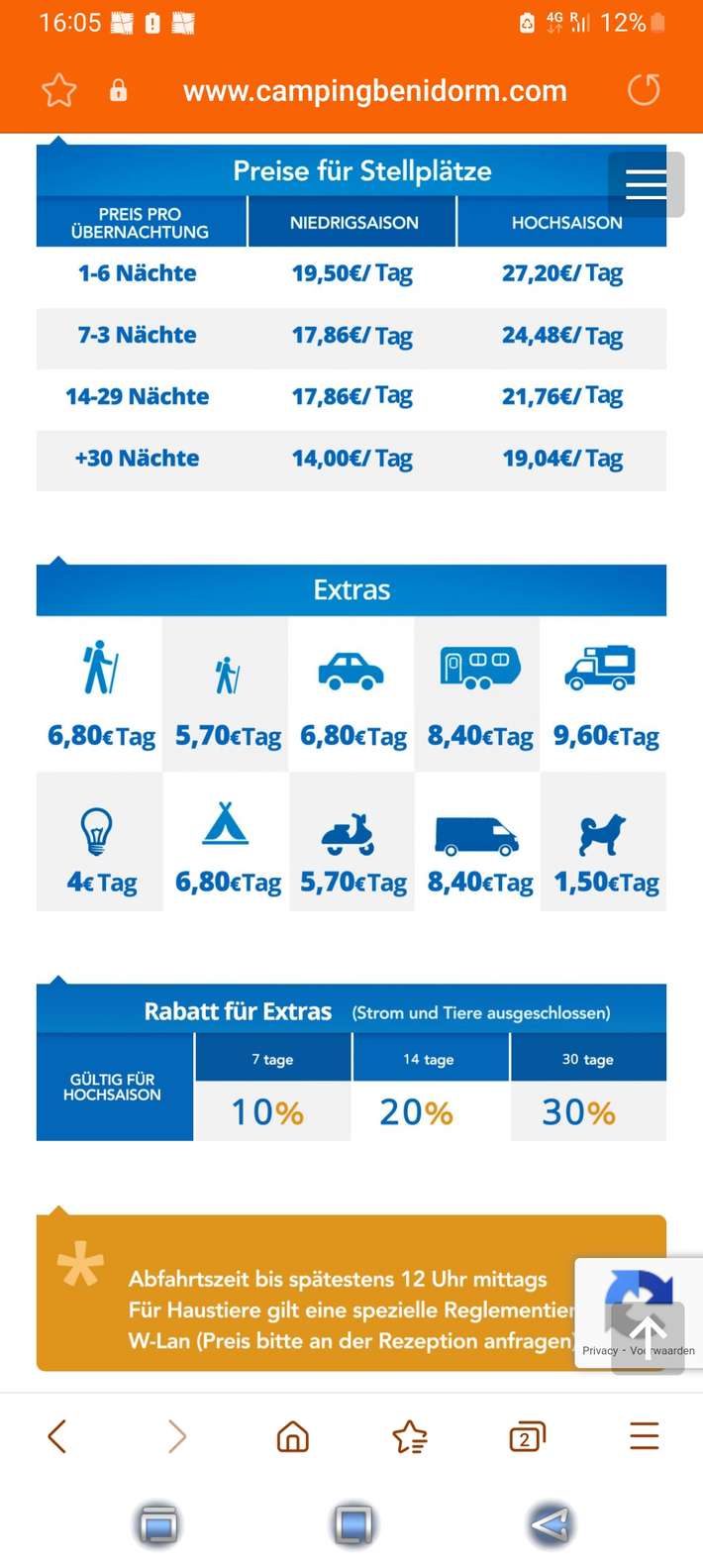Open the website hamburger menu
This screenshot has width=703, height=1568.
click(x=646, y=184)
